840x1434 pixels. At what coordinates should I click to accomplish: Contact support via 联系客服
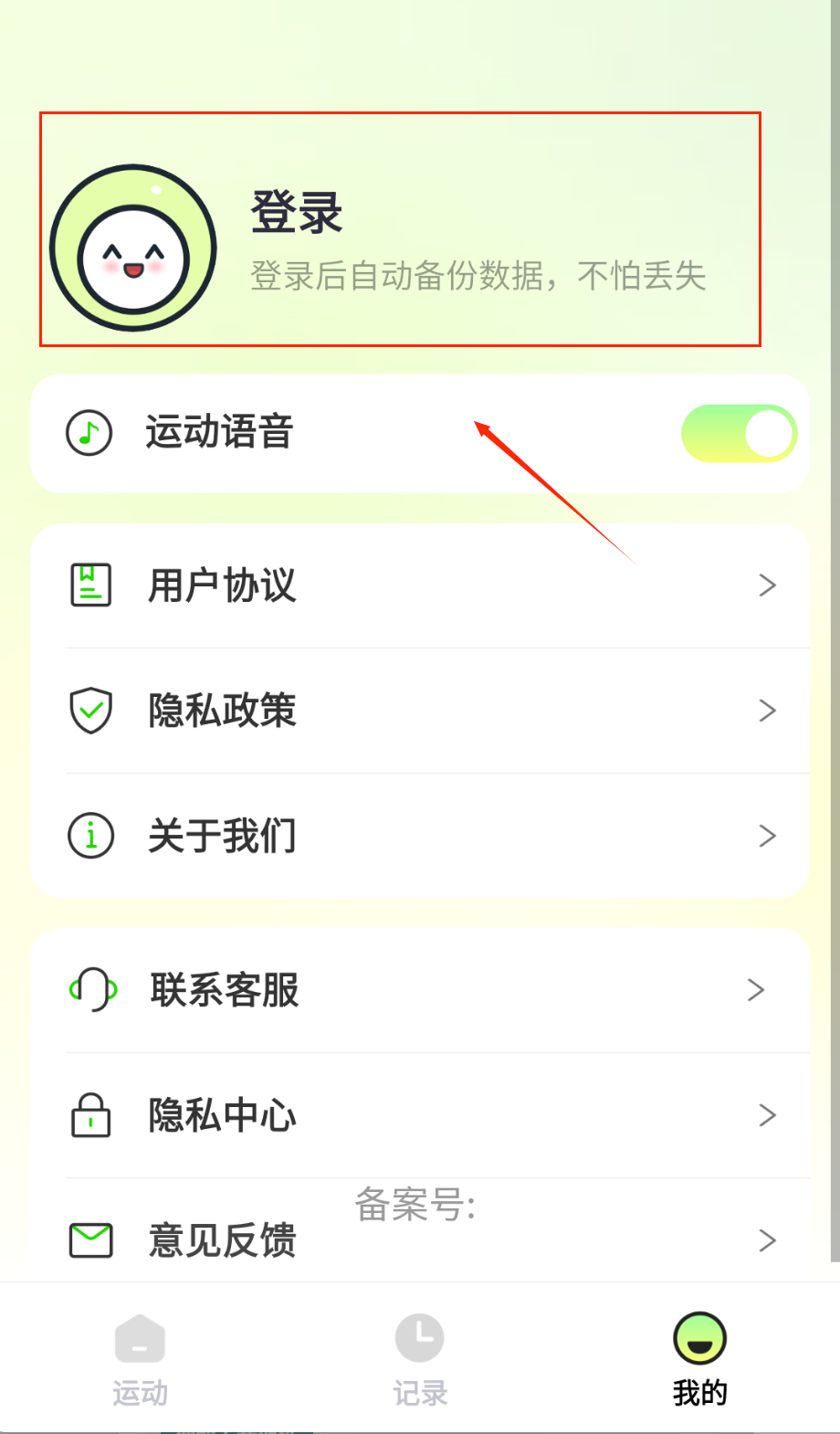[x=420, y=990]
